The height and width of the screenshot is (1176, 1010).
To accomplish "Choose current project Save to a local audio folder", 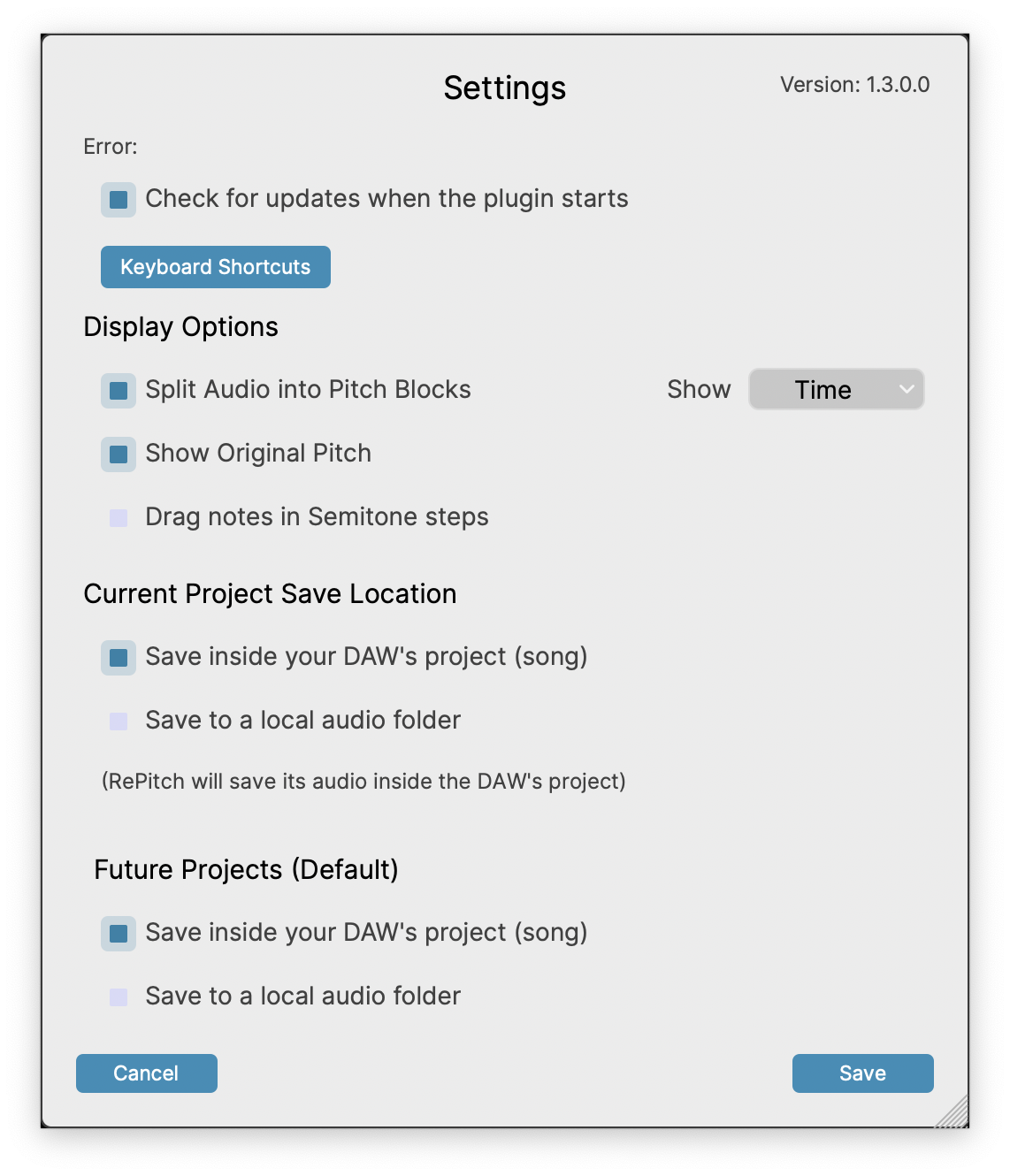I will [119, 722].
